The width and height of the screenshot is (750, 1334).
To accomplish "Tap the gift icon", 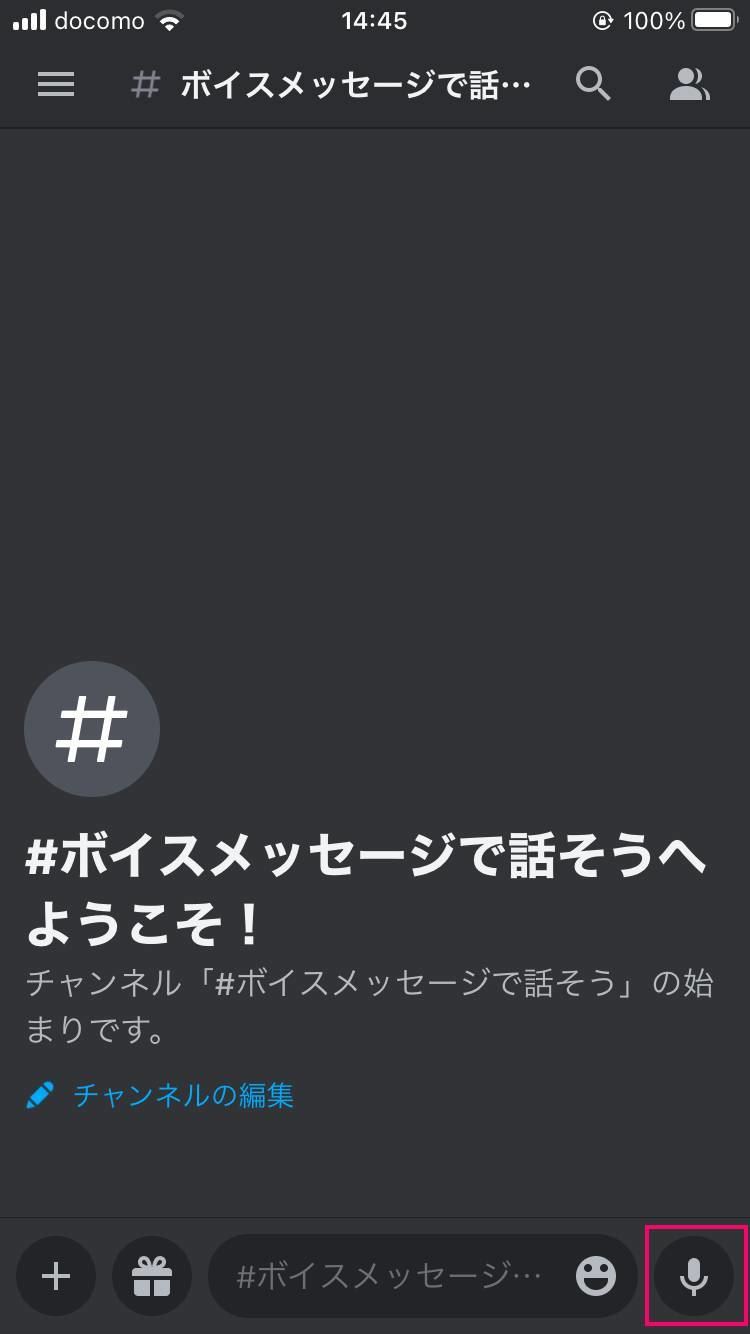I will pos(152,1276).
